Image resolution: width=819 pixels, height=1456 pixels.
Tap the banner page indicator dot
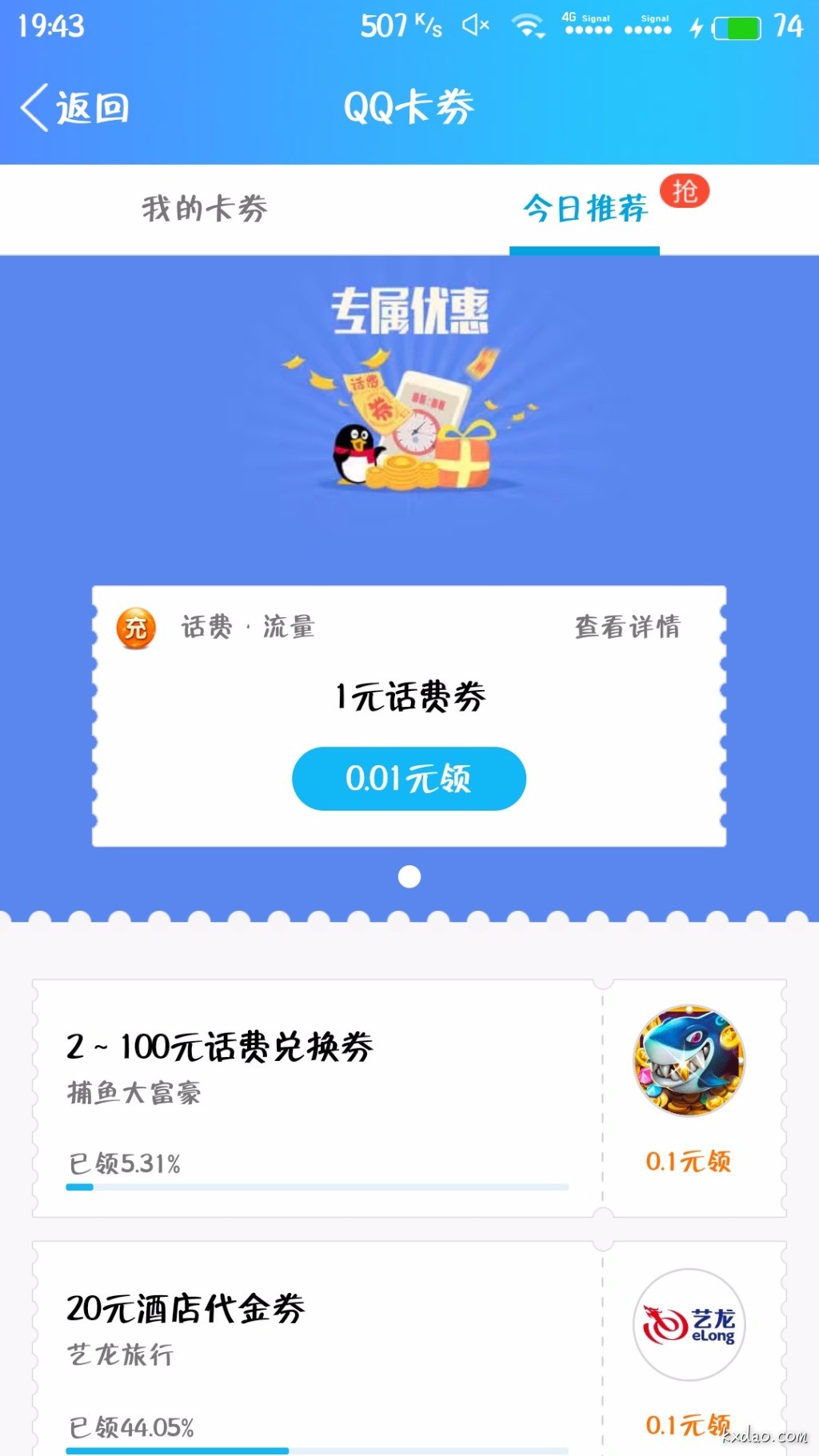409,877
